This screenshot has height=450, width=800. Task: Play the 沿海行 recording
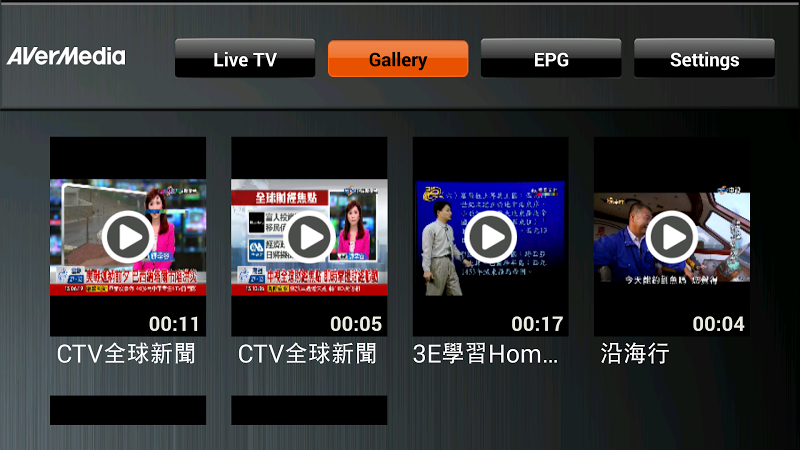671,237
